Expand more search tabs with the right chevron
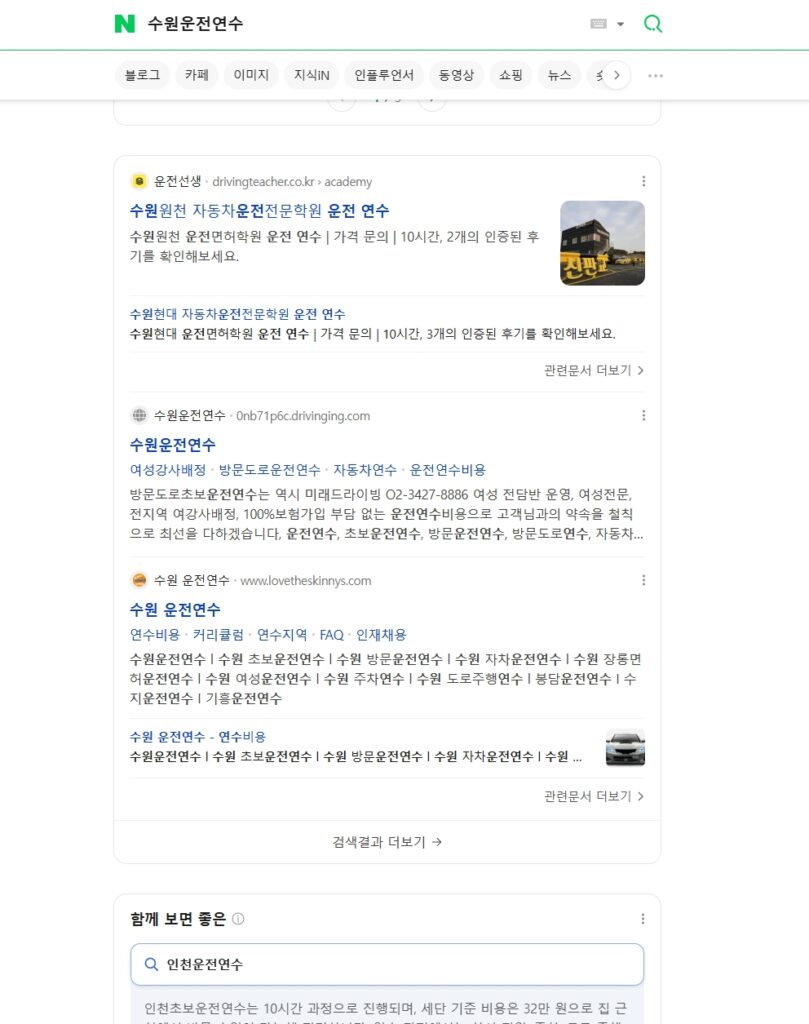This screenshot has width=809, height=1024. (x=618, y=74)
